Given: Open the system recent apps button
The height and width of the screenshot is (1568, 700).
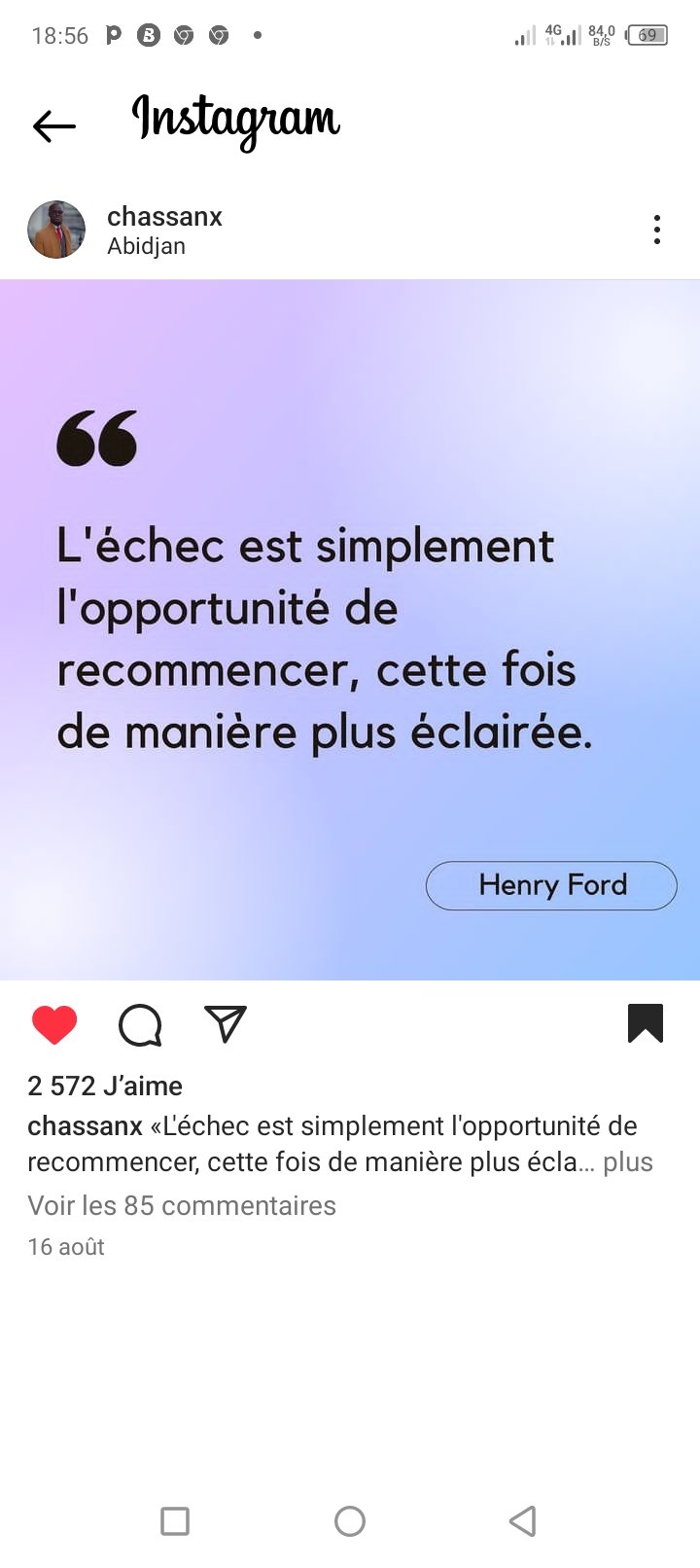Looking at the screenshot, I should pyautogui.click(x=175, y=1520).
